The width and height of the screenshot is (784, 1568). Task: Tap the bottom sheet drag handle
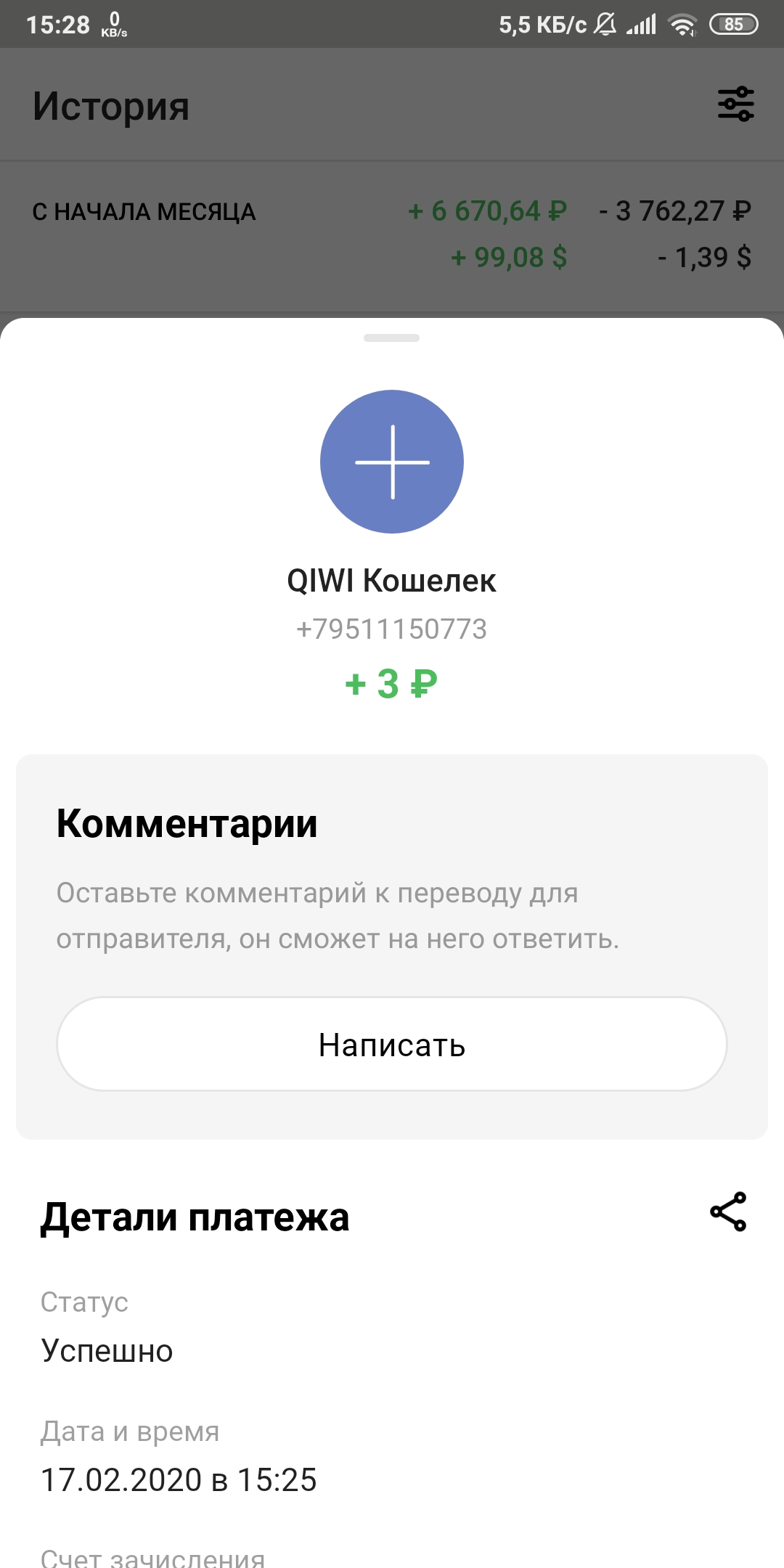click(392, 338)
